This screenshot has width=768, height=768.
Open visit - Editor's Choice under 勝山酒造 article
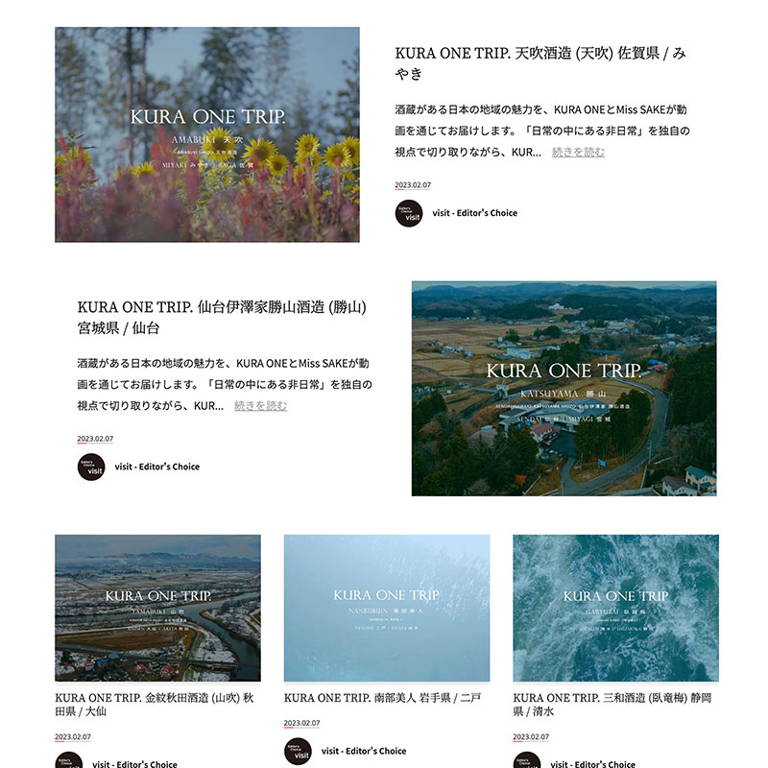point(156,467)
